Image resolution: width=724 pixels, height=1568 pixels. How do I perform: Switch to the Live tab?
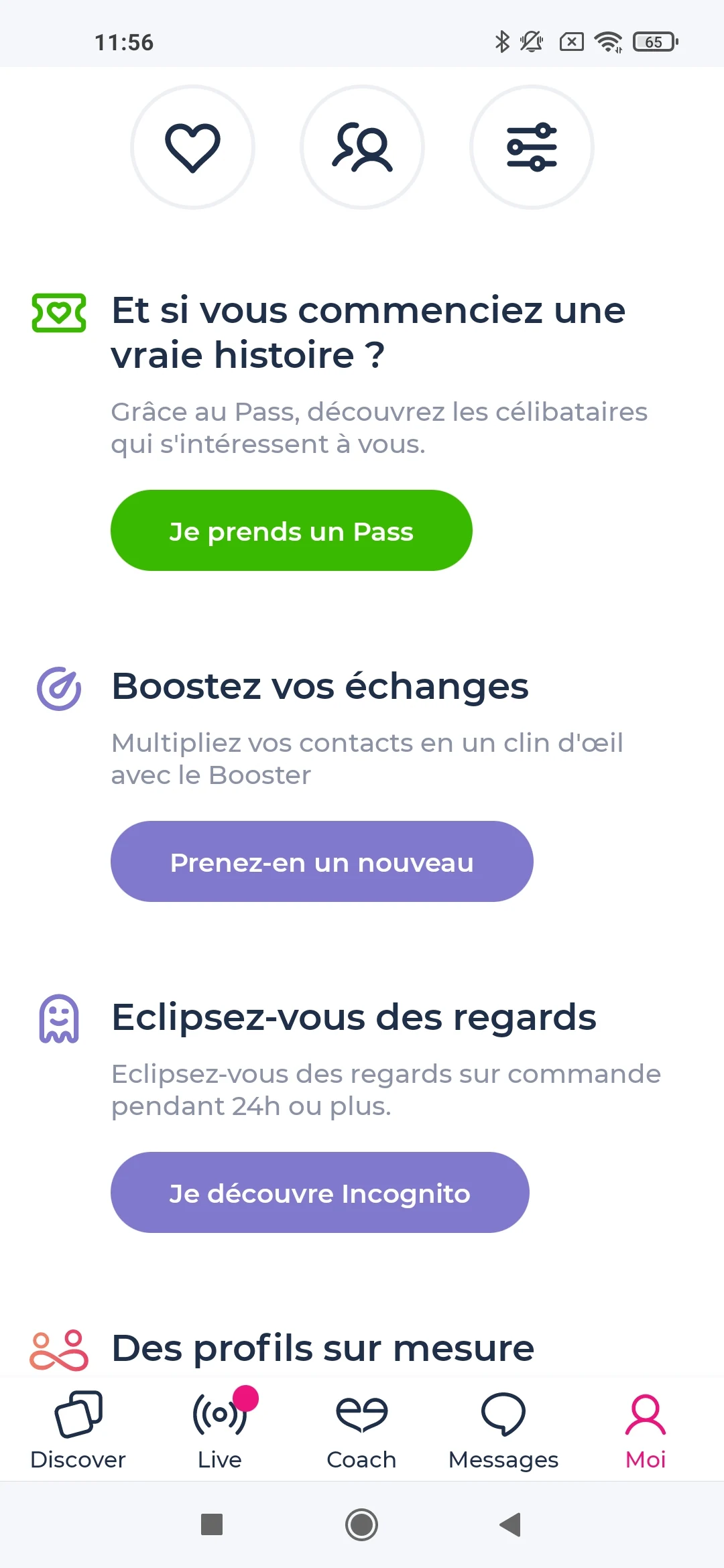click(220, 1430)
